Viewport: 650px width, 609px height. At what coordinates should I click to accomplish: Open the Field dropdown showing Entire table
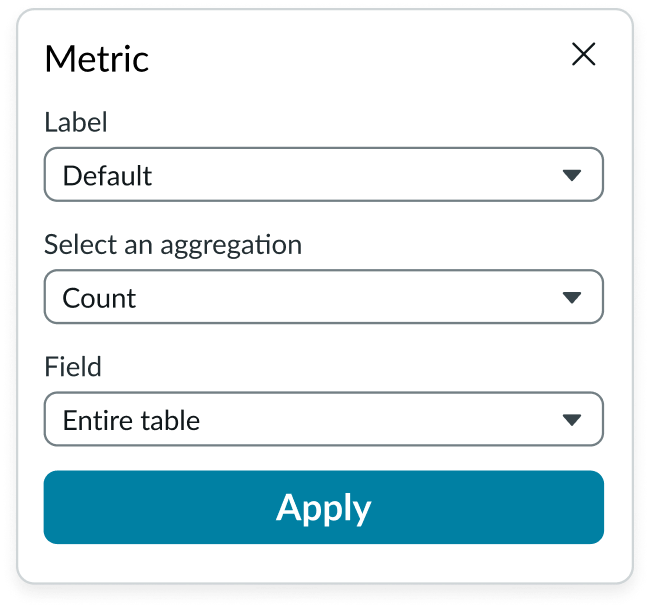tap(323, 419)
